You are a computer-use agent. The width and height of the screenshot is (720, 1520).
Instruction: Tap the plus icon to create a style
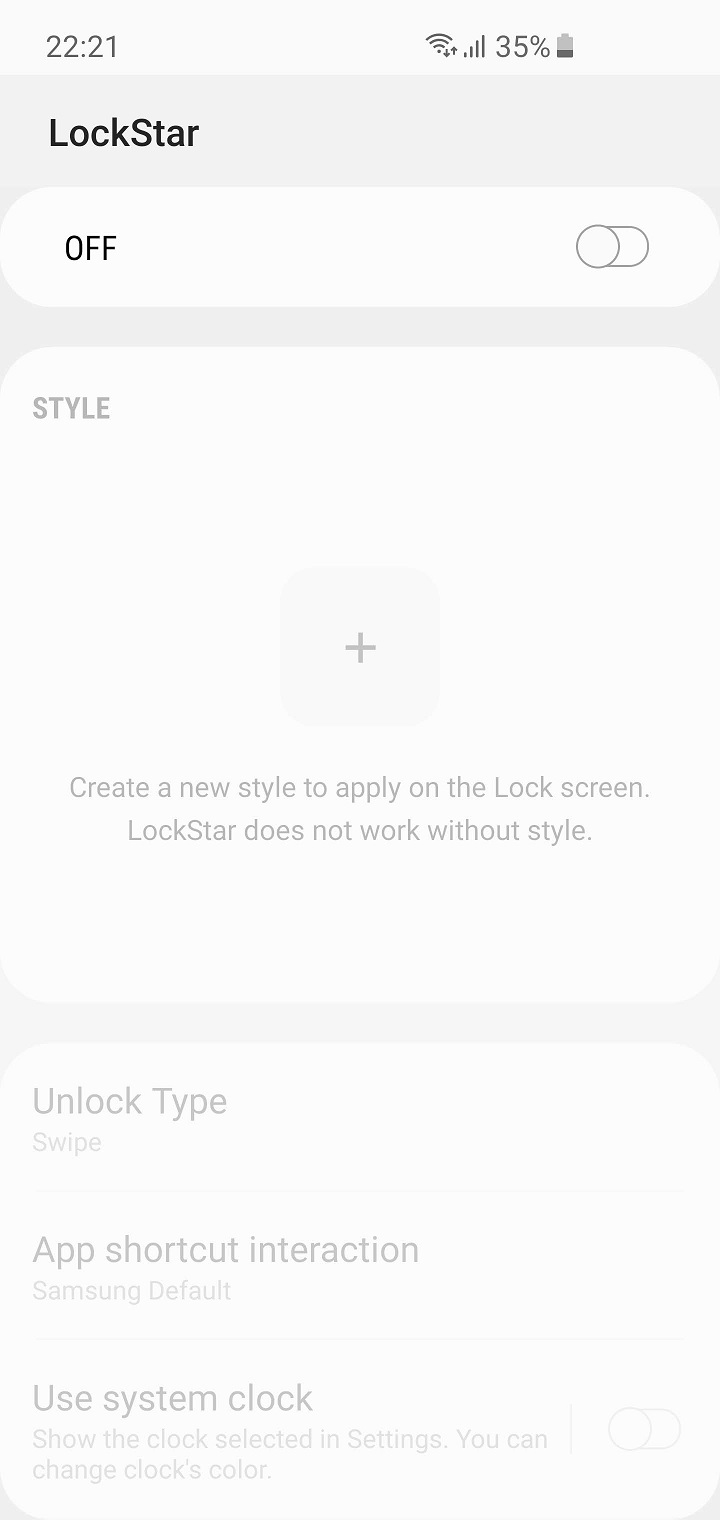[360, 647]
